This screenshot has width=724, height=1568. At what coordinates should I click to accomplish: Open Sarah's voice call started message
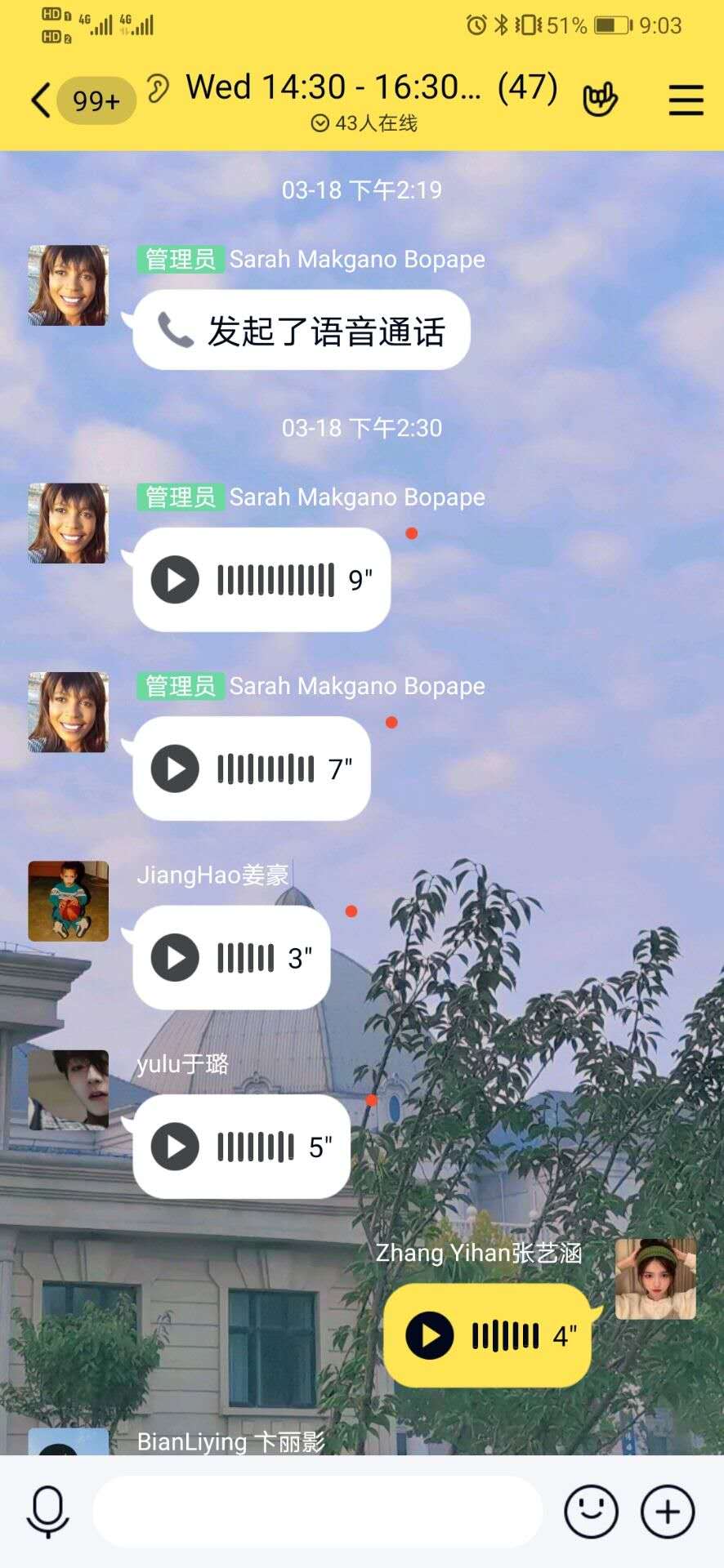301,331
